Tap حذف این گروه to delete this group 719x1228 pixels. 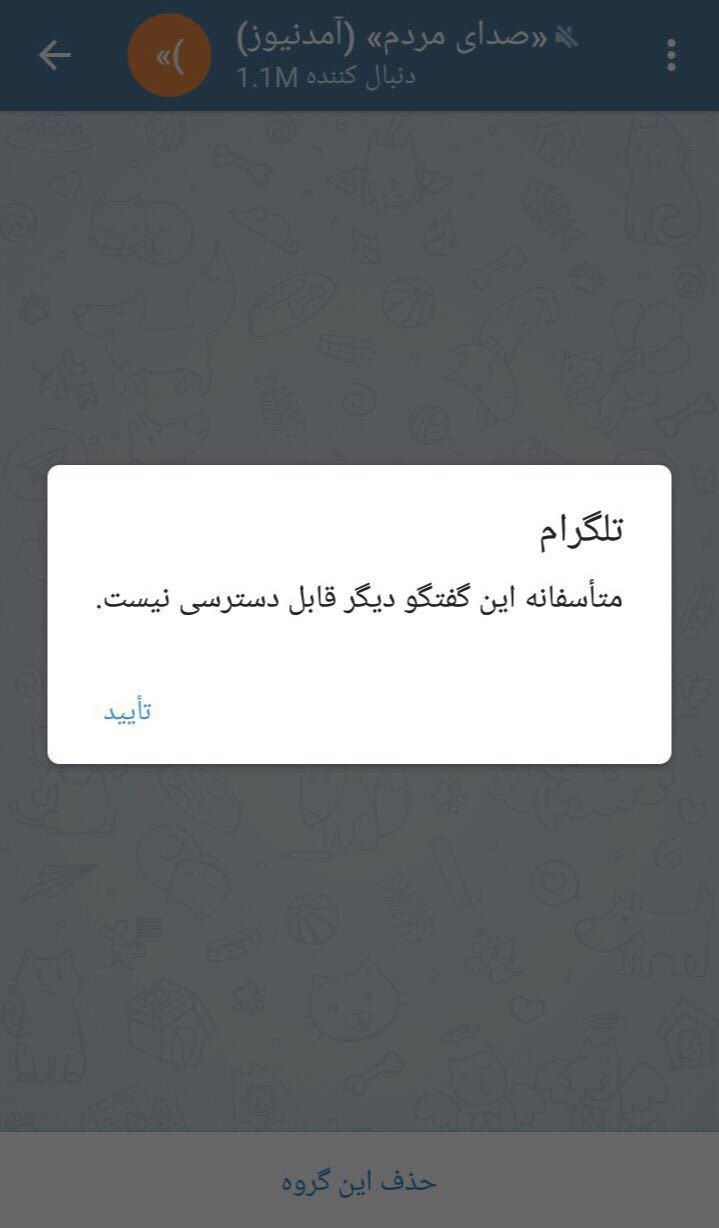[x=359, y=1181]
